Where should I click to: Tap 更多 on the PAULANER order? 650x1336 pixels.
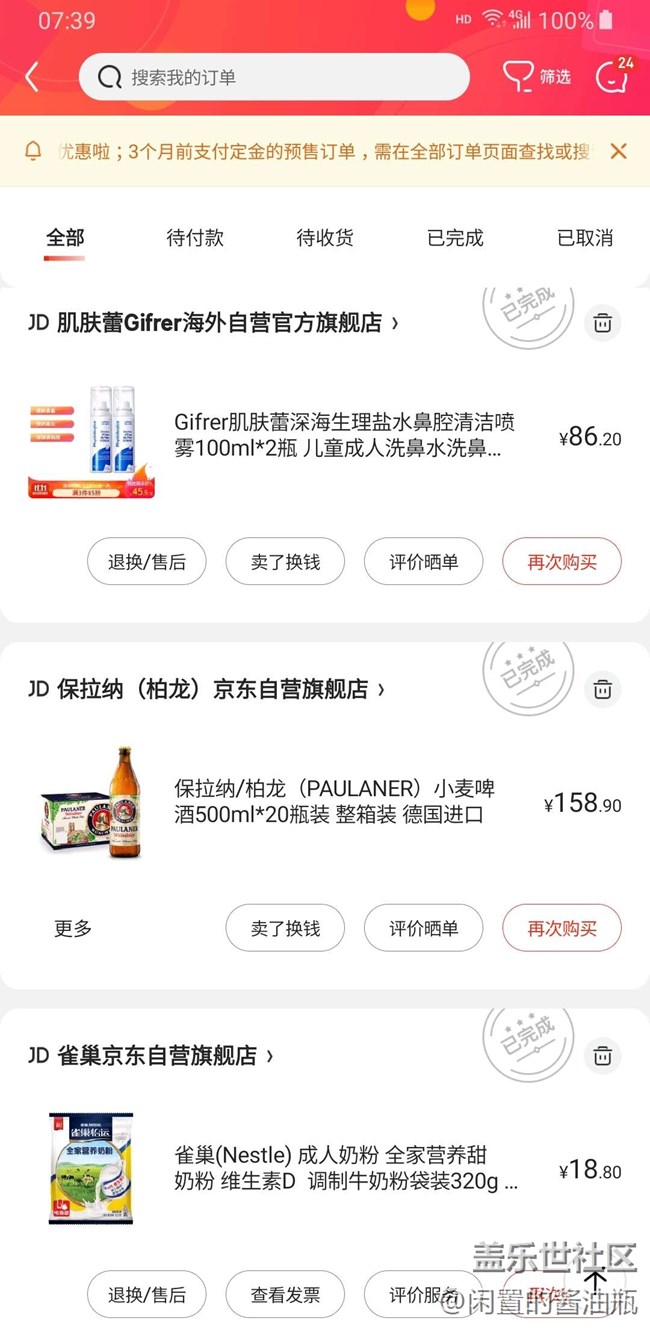click(x=73, y=928)
